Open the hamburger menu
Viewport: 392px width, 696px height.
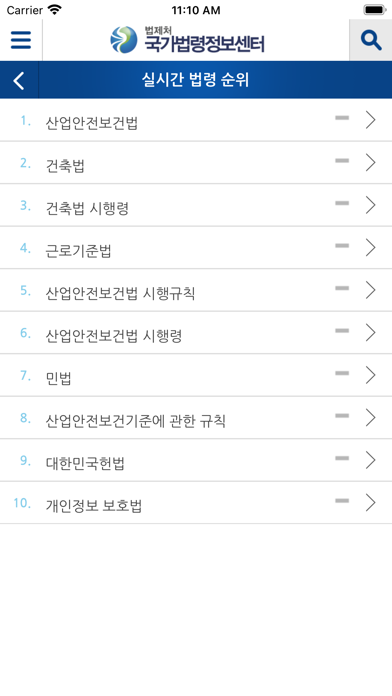click(x=21, y=40)
